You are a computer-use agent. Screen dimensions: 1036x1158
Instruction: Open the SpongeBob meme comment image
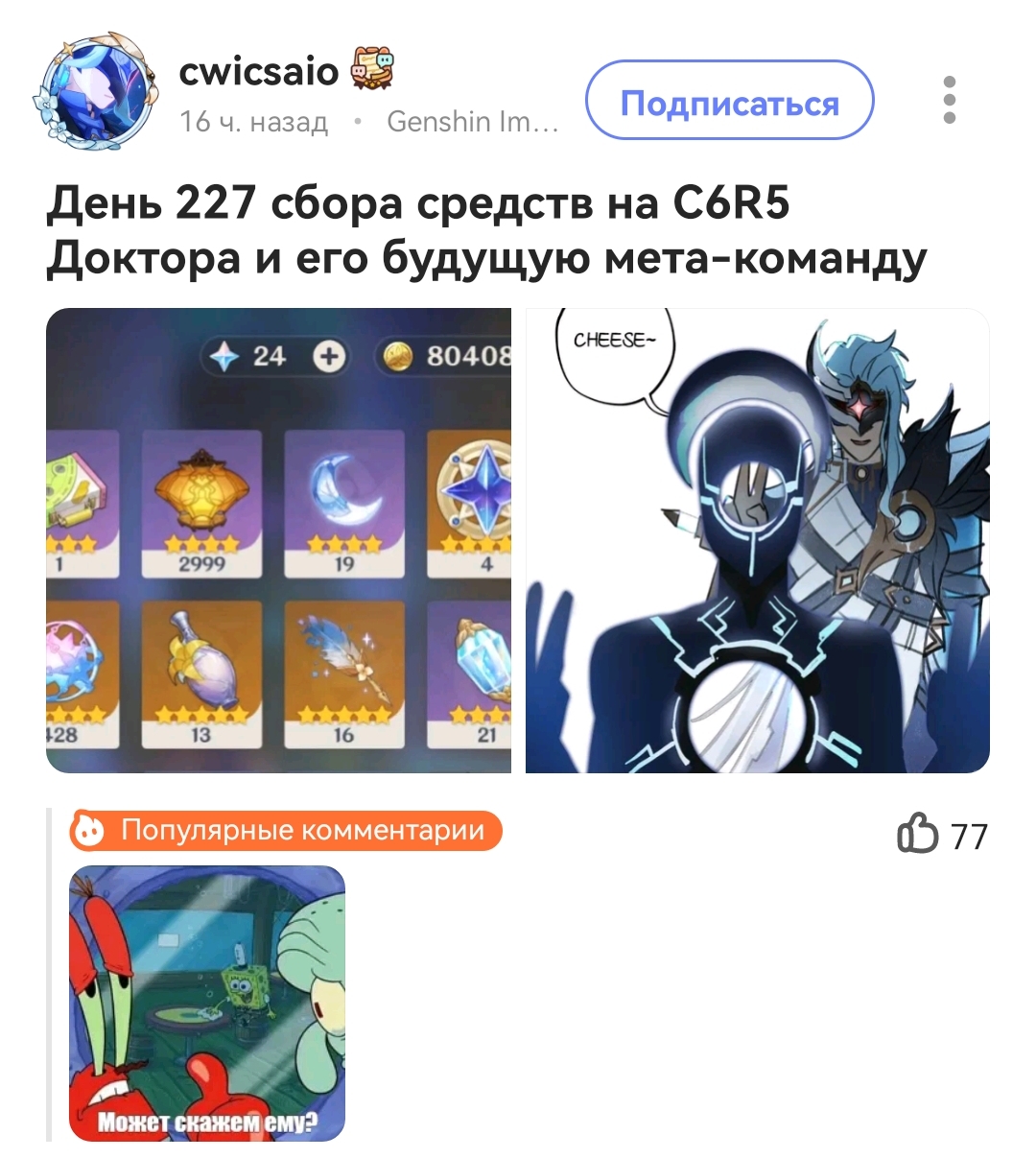207,1004
